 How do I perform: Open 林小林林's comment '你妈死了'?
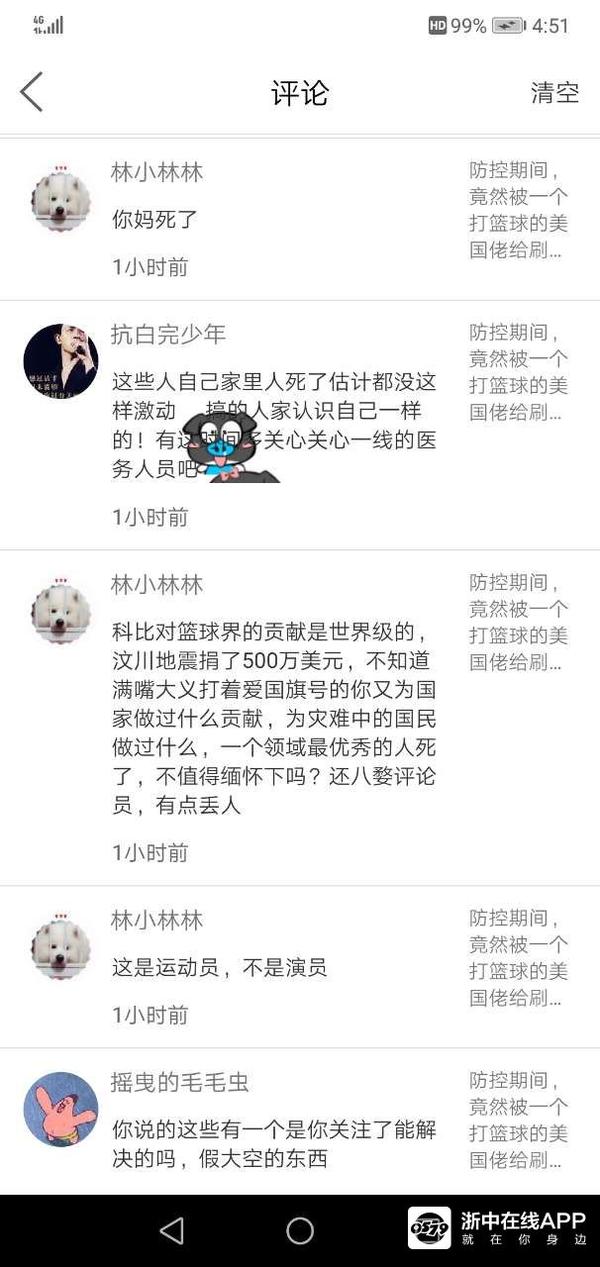(155, 219)
